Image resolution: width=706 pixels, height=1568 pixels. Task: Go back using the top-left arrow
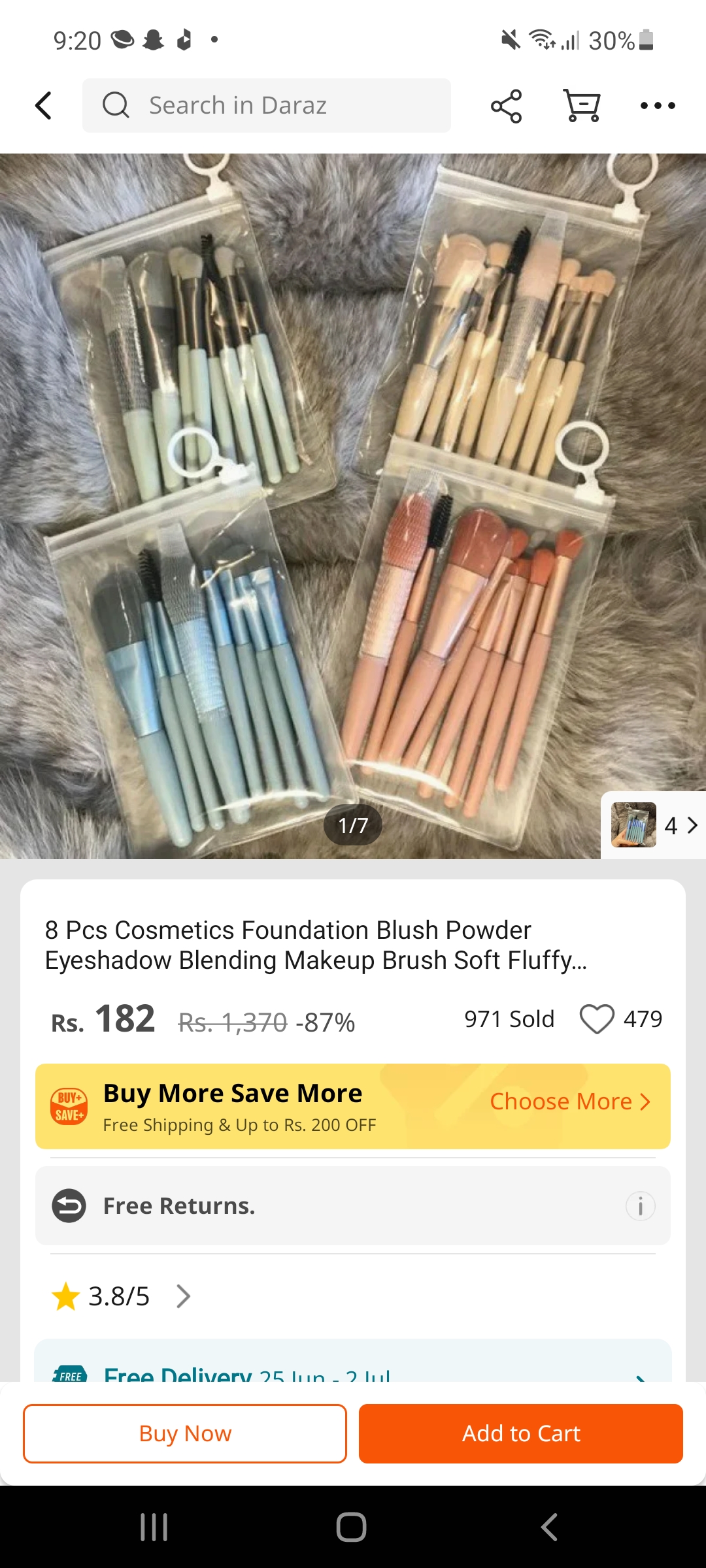coord(43,105)
